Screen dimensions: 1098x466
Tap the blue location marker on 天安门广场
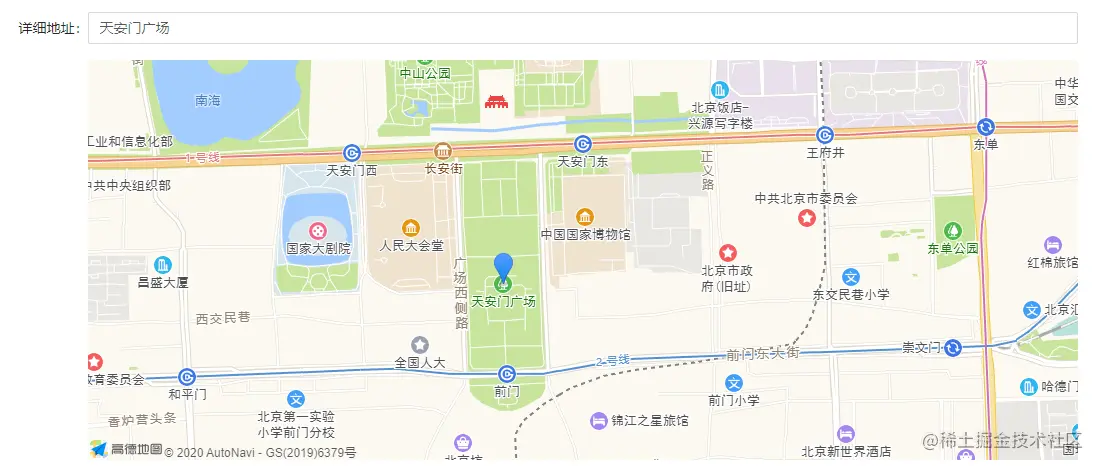(x=504, y=267)
